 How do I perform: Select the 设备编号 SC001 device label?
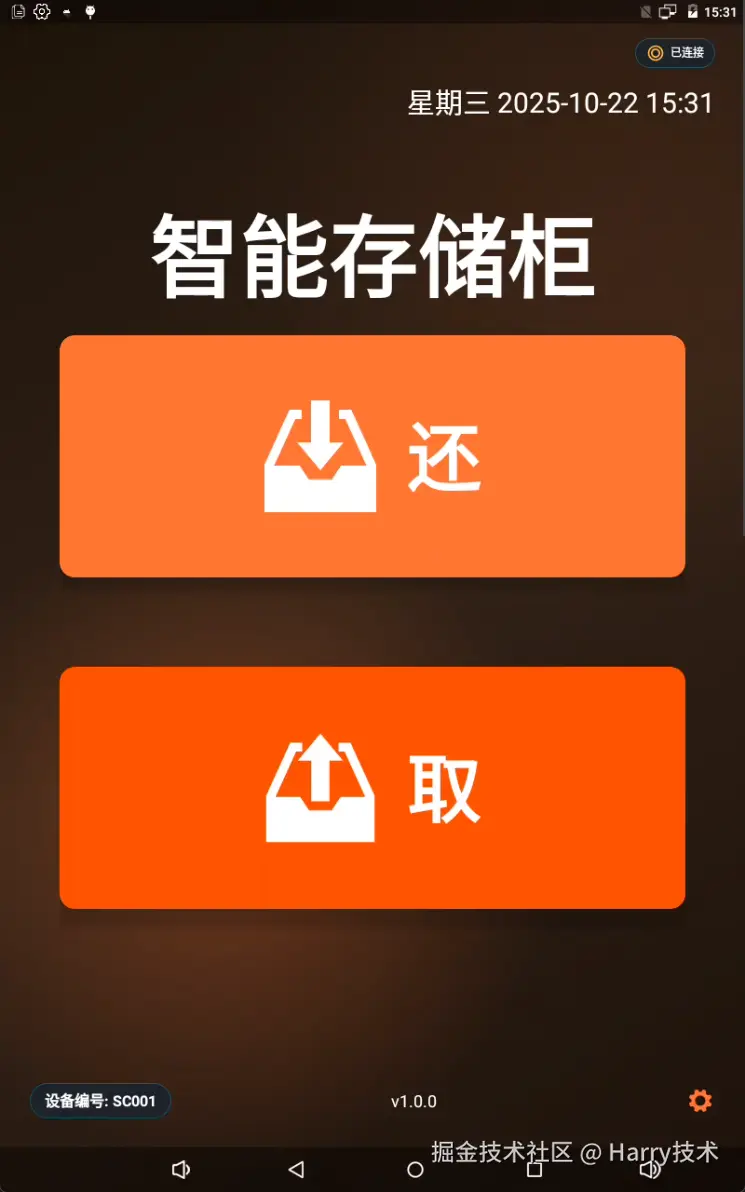click(x=100, y=1100)
